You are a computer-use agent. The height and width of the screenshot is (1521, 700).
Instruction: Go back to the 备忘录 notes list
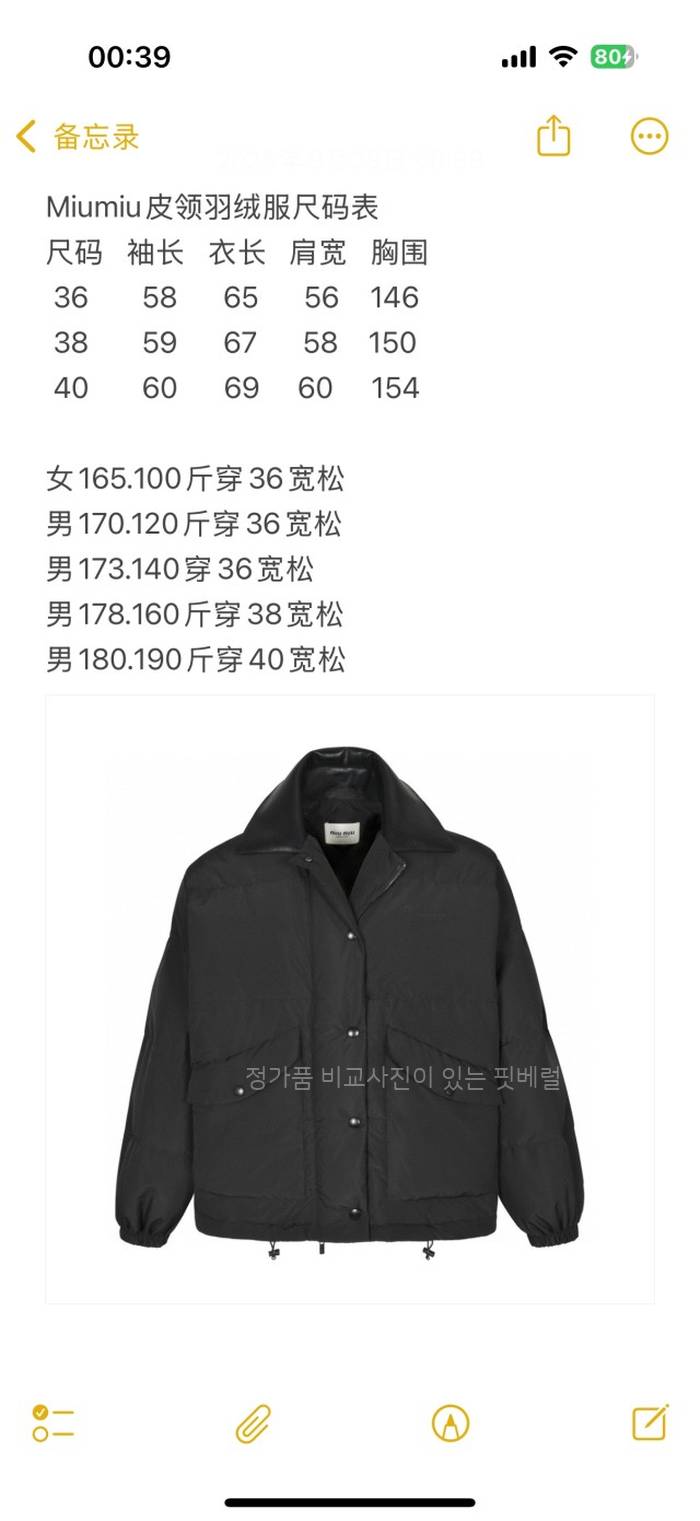78,137
